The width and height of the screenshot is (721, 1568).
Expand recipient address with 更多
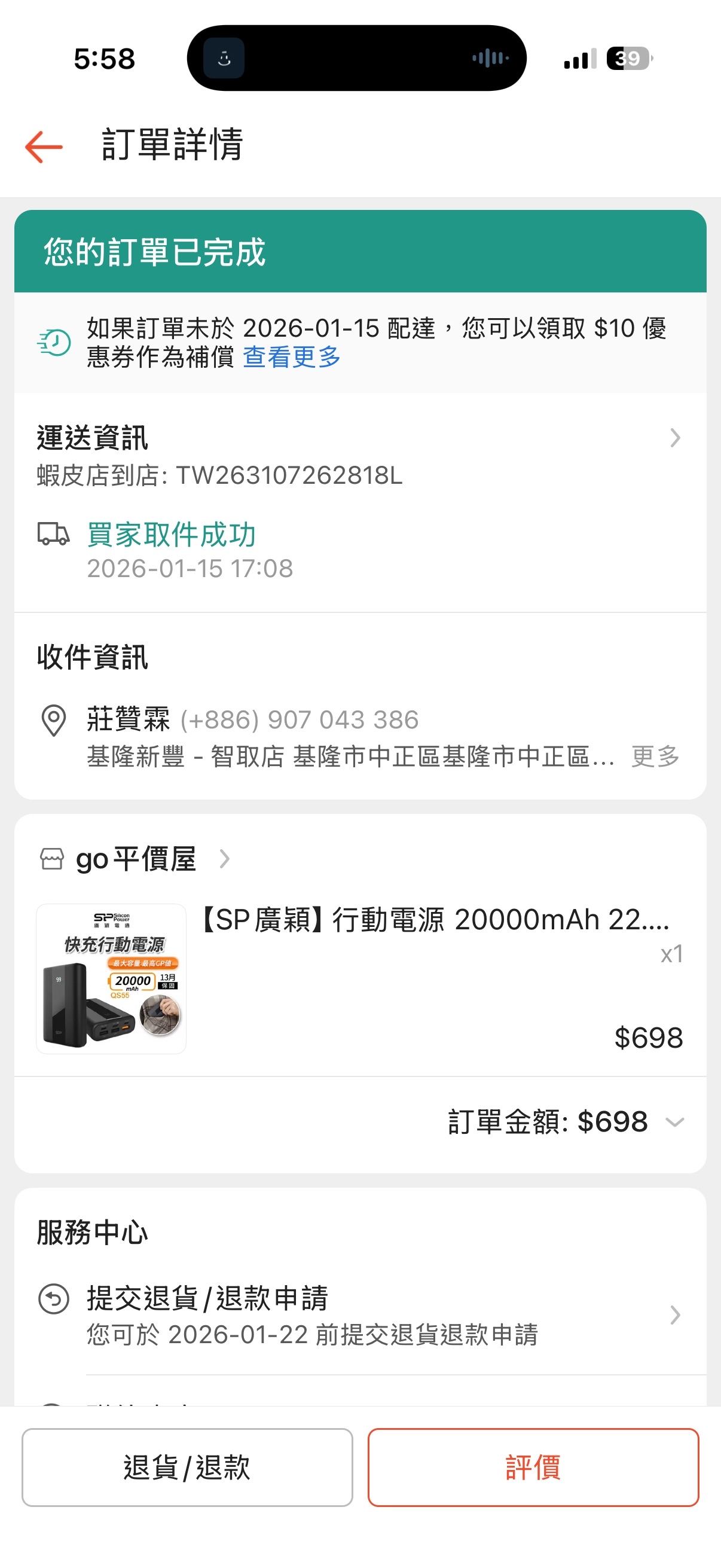pos(655,756)
